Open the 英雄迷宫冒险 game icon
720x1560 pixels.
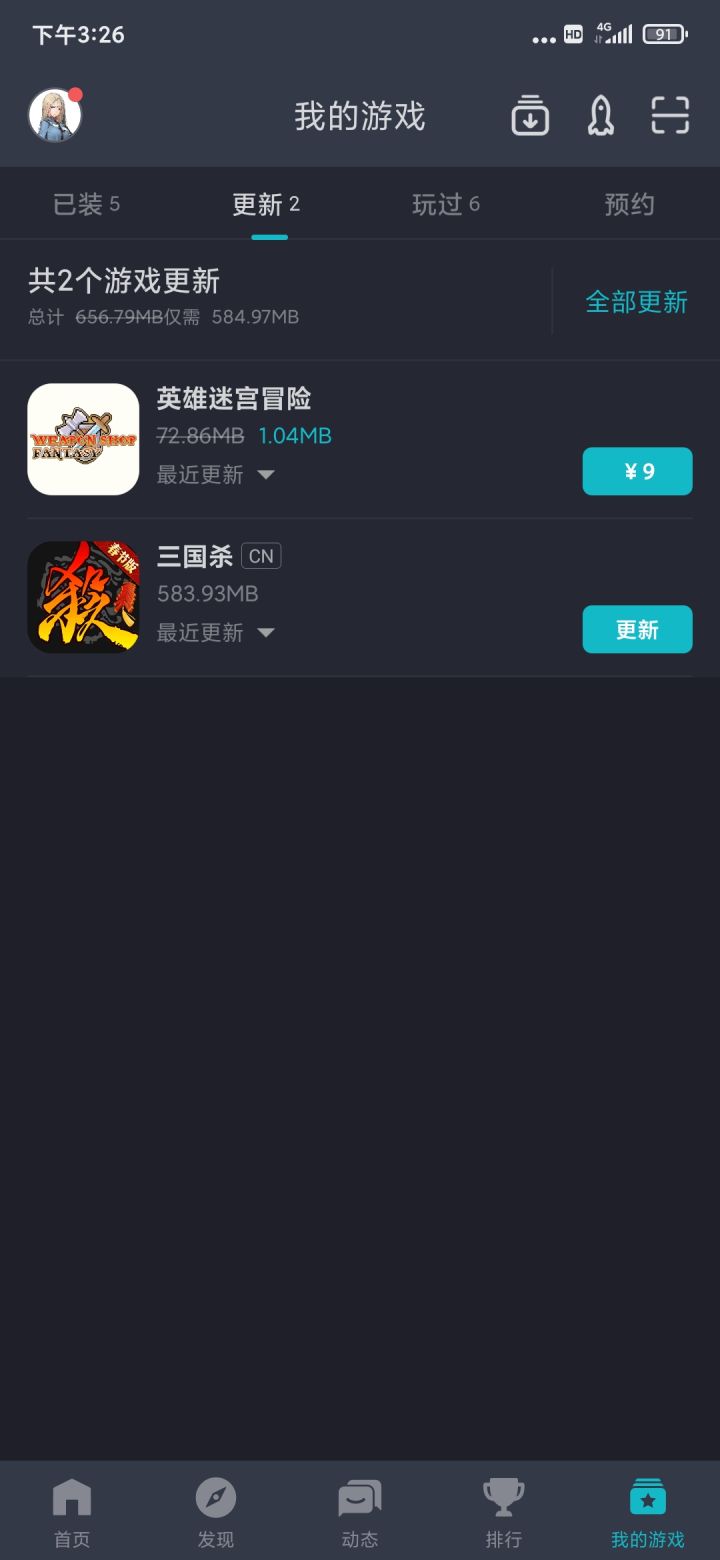click(83, 439)
